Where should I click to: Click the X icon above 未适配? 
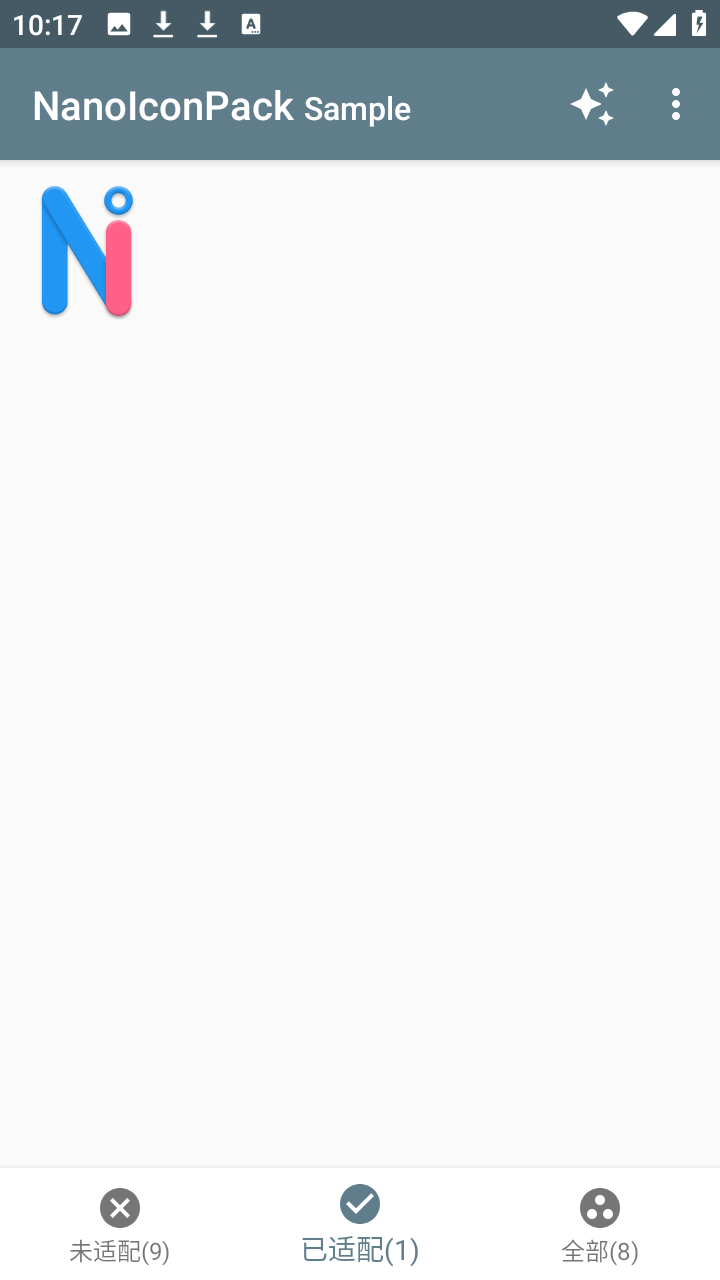coord(120,1207)
